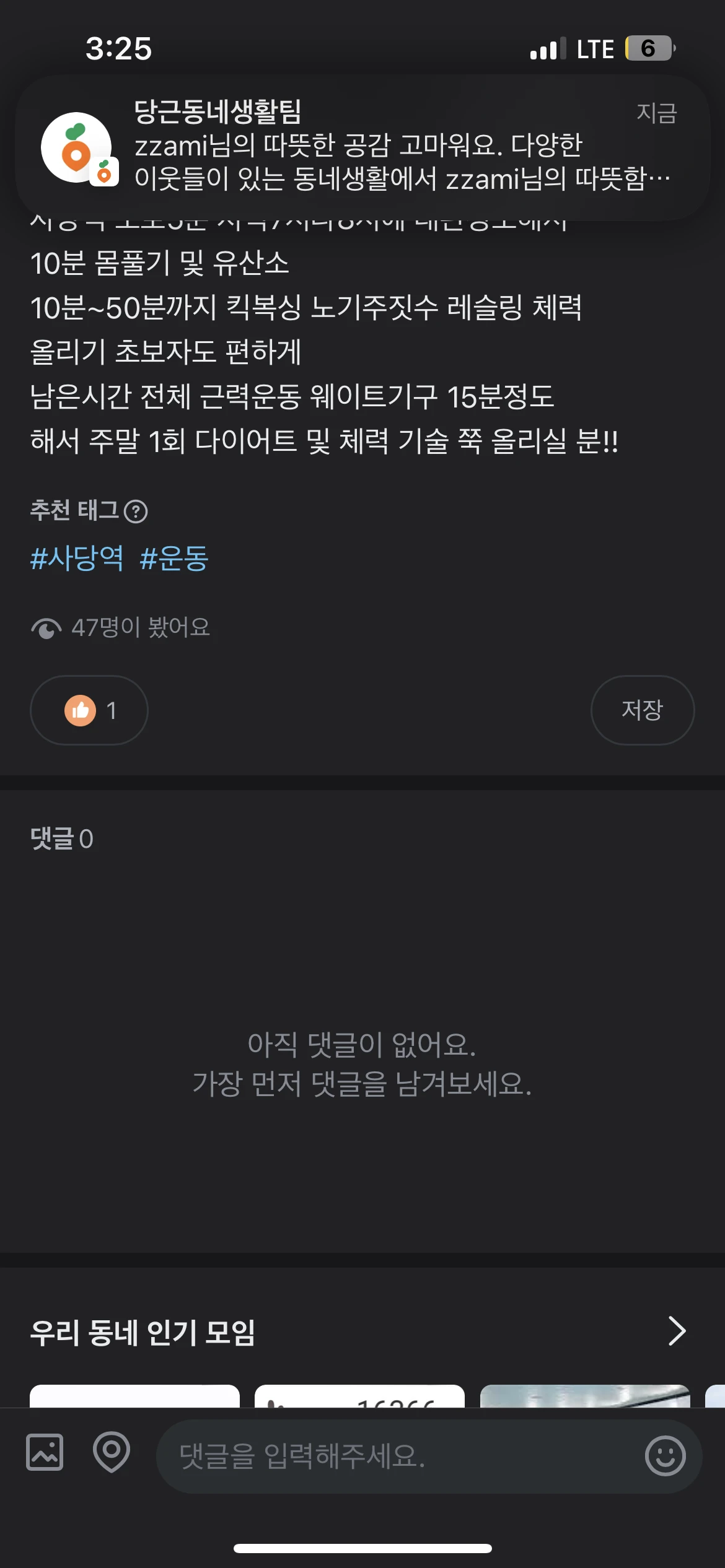Open the #사당역 tag
The width and height of the screenshot is (725, 1568).
pyautogui.click(x=77, y=558)
